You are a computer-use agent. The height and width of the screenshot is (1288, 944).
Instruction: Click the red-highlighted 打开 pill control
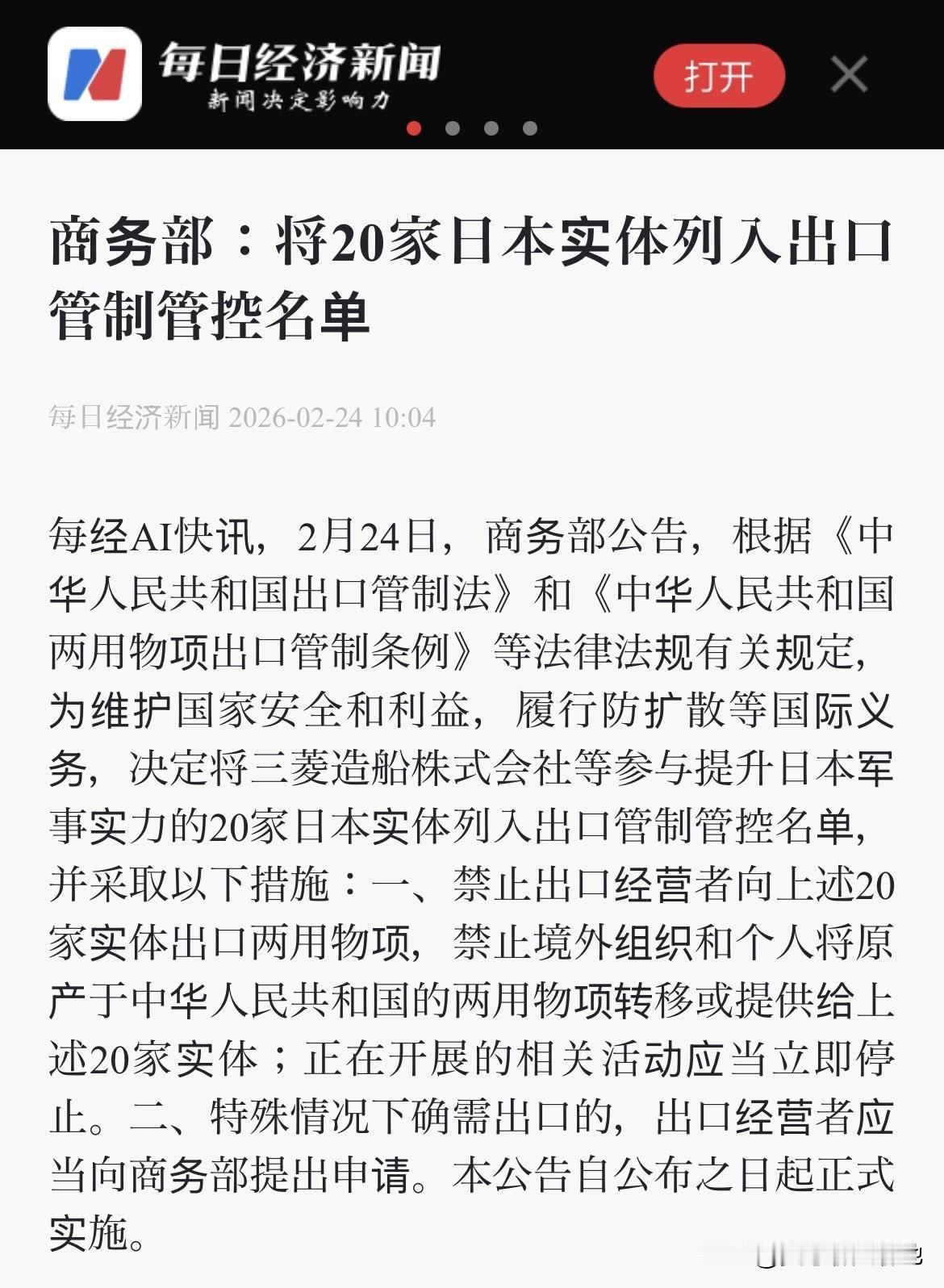point(721,74)
